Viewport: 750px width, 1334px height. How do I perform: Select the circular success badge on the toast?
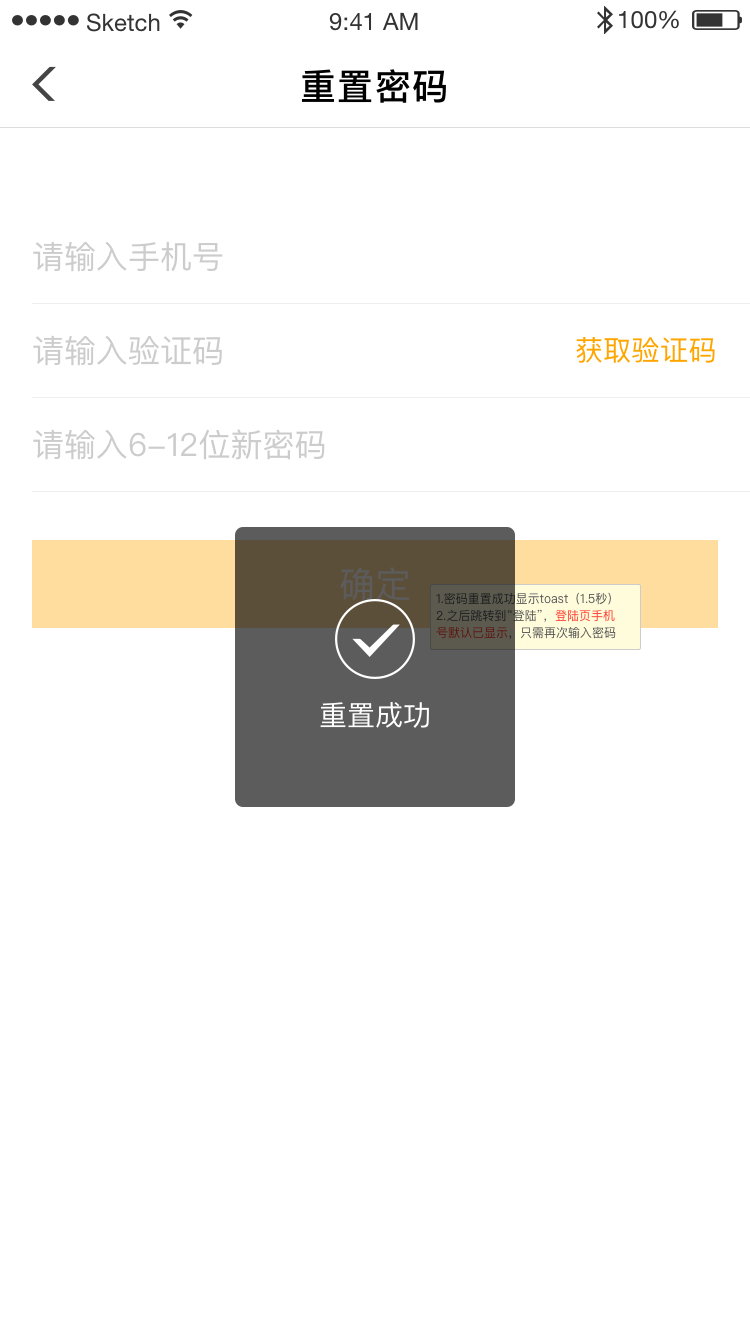pos(374,638)
